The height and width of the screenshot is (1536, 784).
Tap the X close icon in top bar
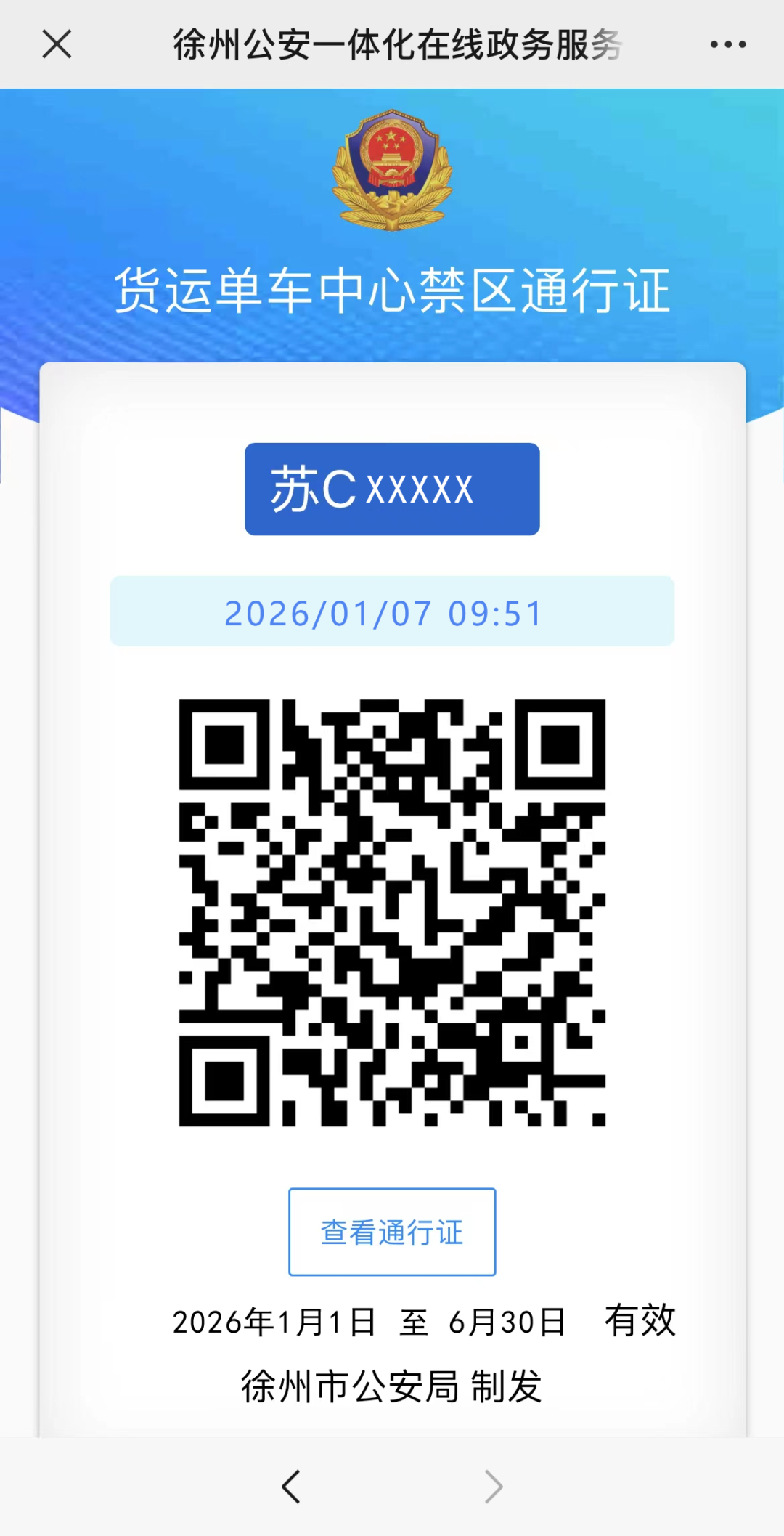[57, 44]
